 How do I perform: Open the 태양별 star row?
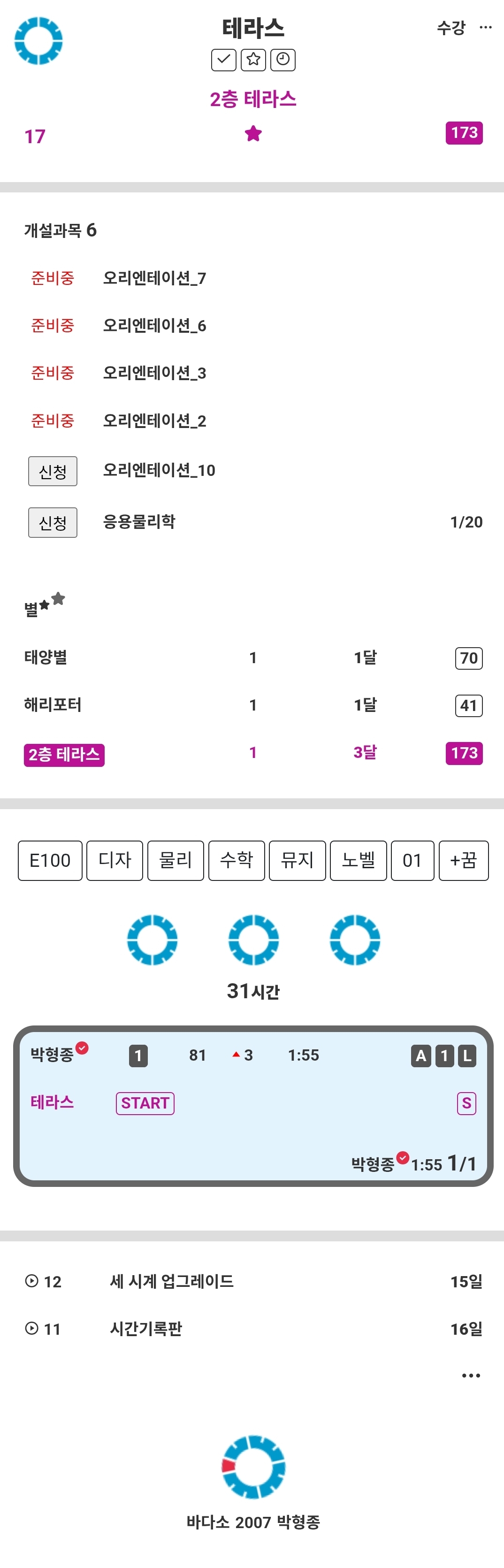click(x=46, y=658)
